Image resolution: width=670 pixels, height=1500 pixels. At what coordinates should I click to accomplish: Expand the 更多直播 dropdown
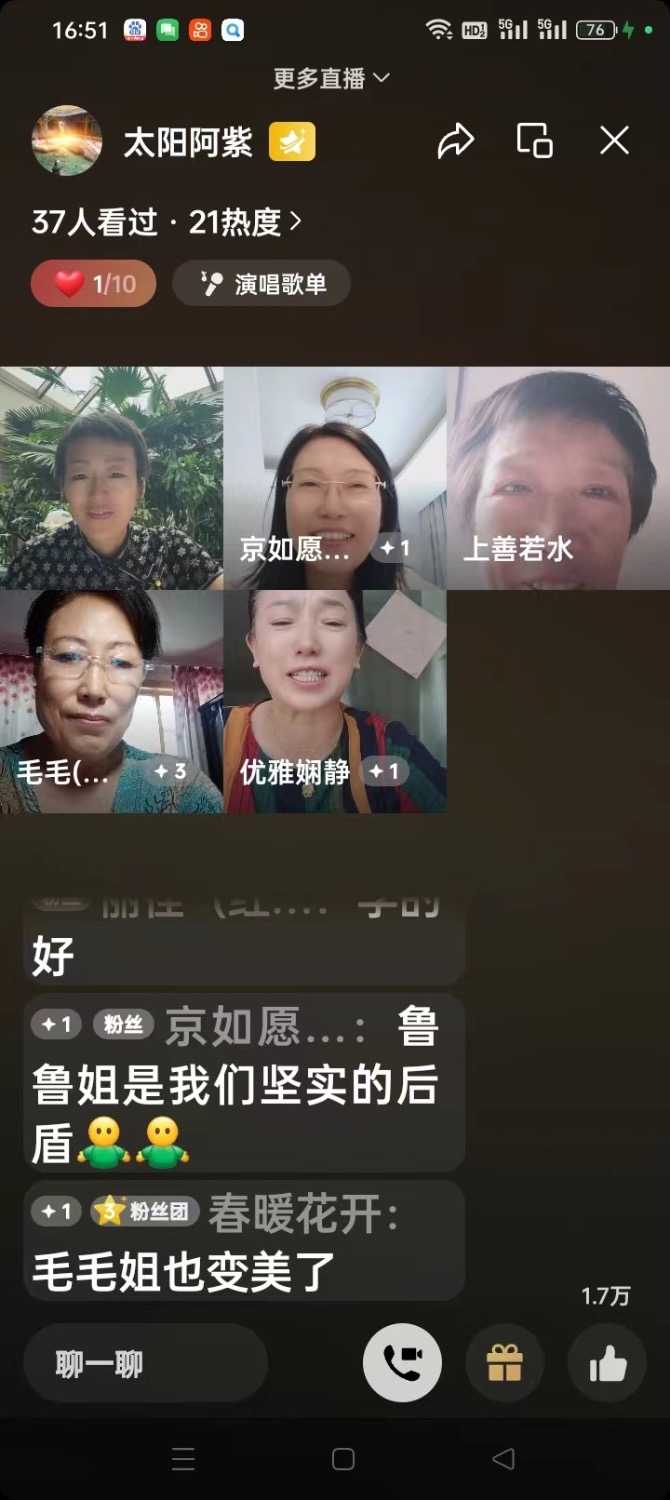[x=332, y=78]
